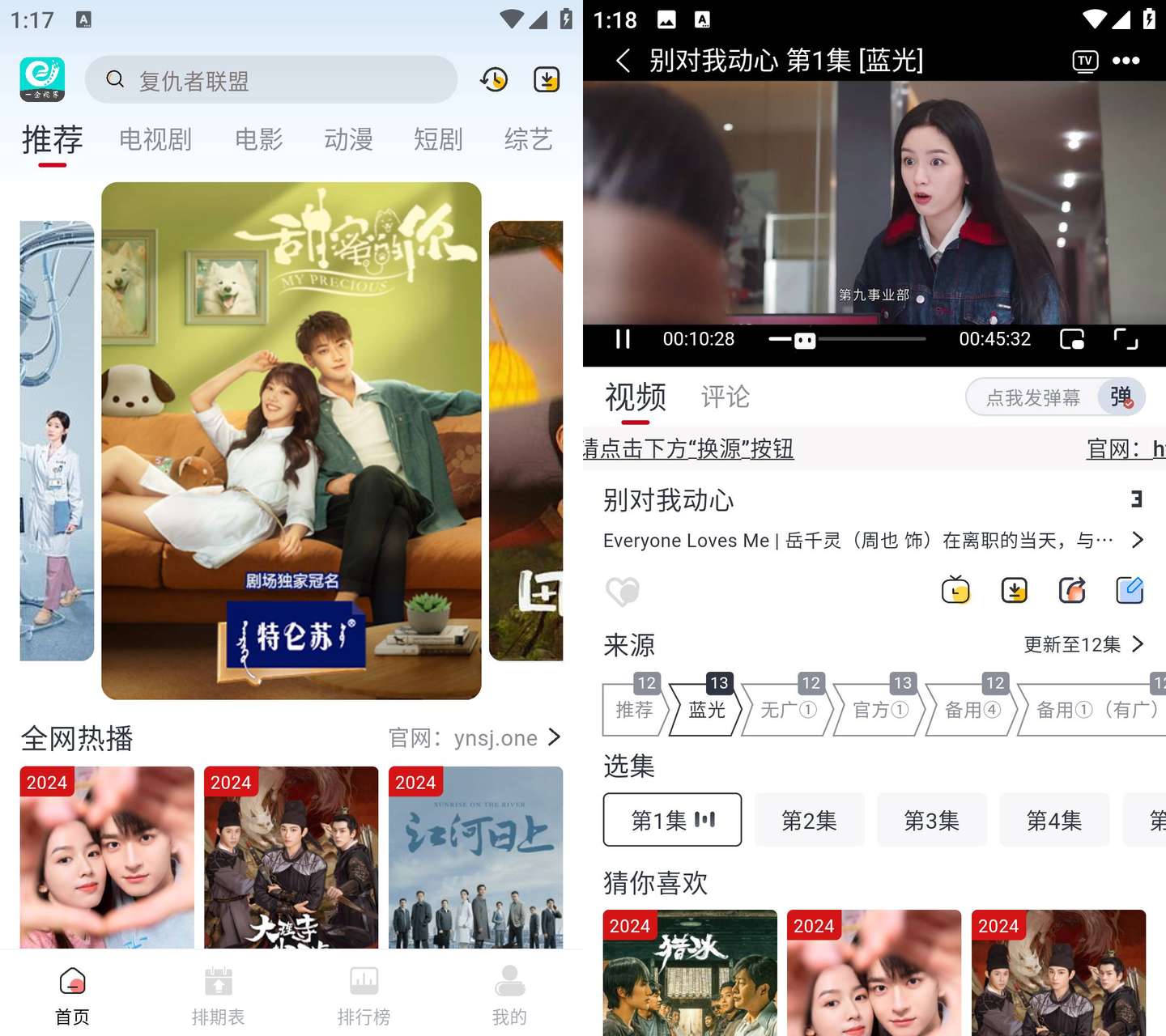Enter fullscreen video mode
1166x1036 pixels.
tap(1126, 339)
